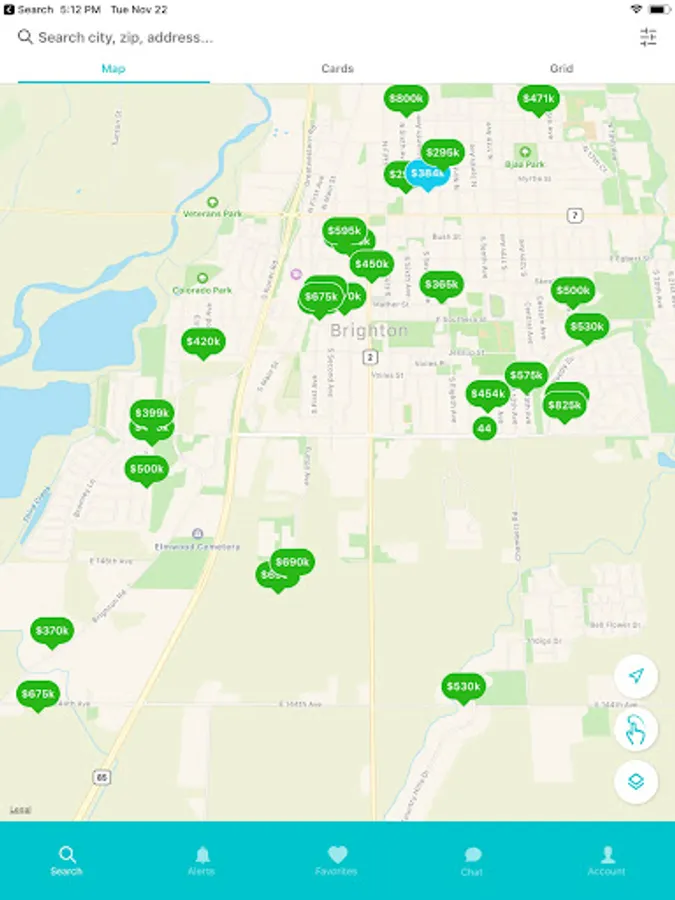Open the search filters icon
675x900 pixels.
(x=648, y=38)
